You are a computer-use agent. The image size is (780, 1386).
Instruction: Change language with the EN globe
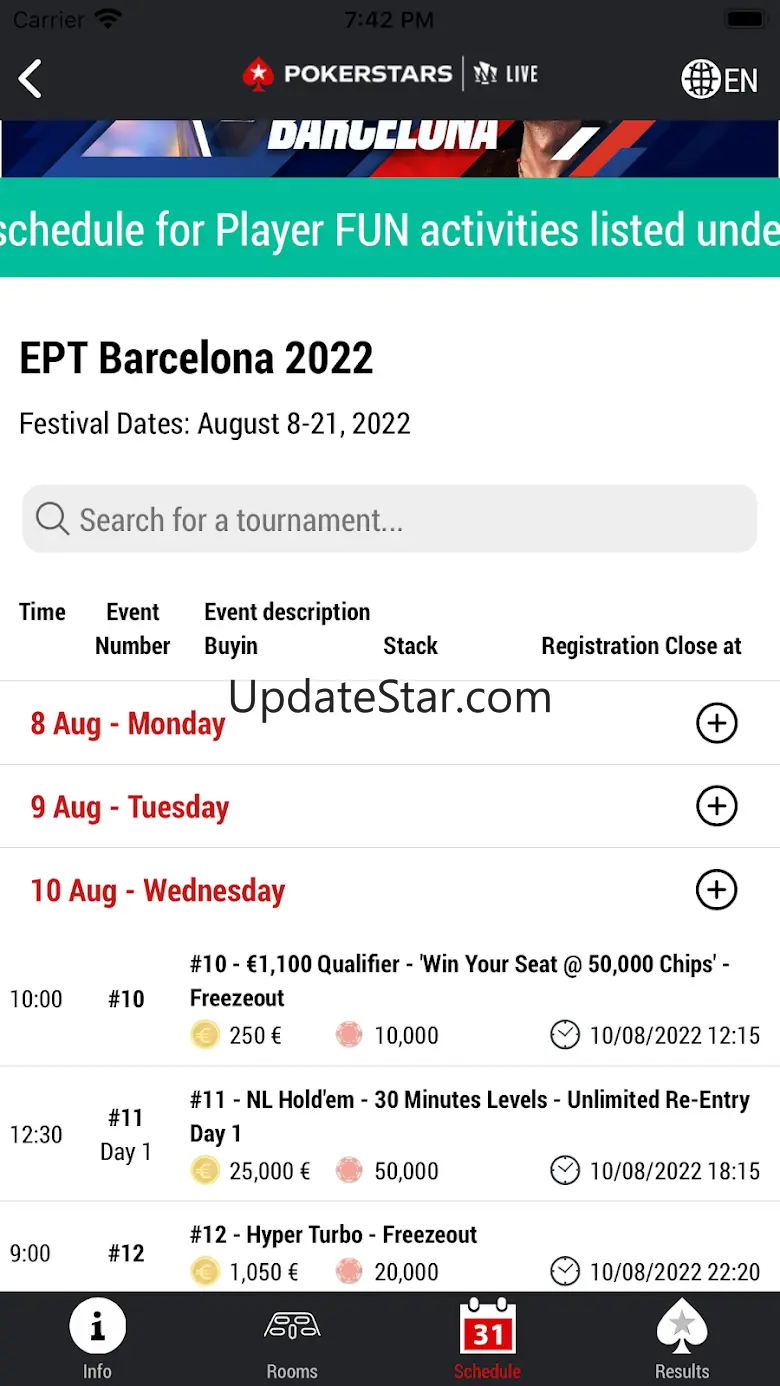[x=719, y=79]
